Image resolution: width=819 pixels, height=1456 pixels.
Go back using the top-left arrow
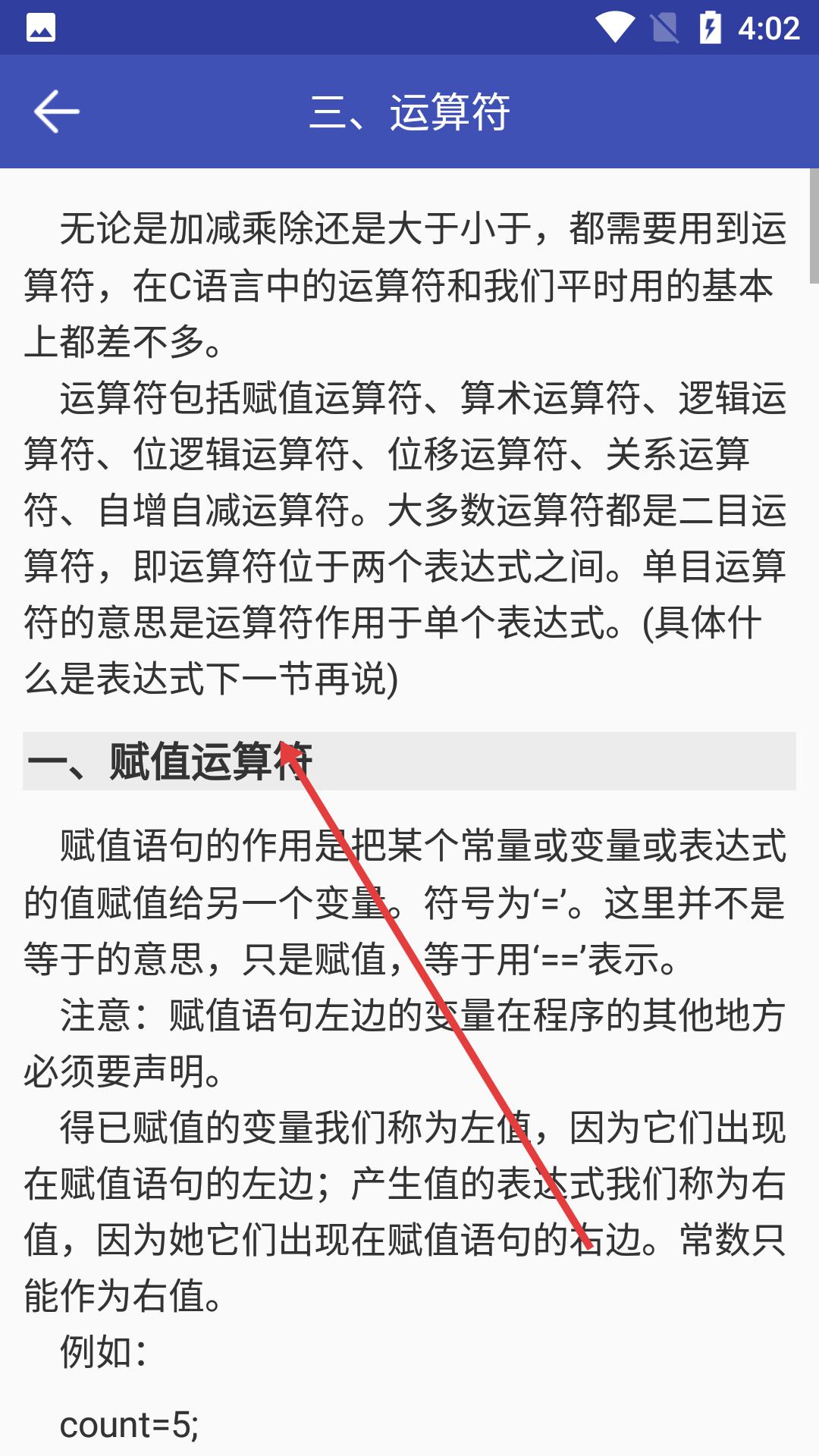[x=56, y=111]
